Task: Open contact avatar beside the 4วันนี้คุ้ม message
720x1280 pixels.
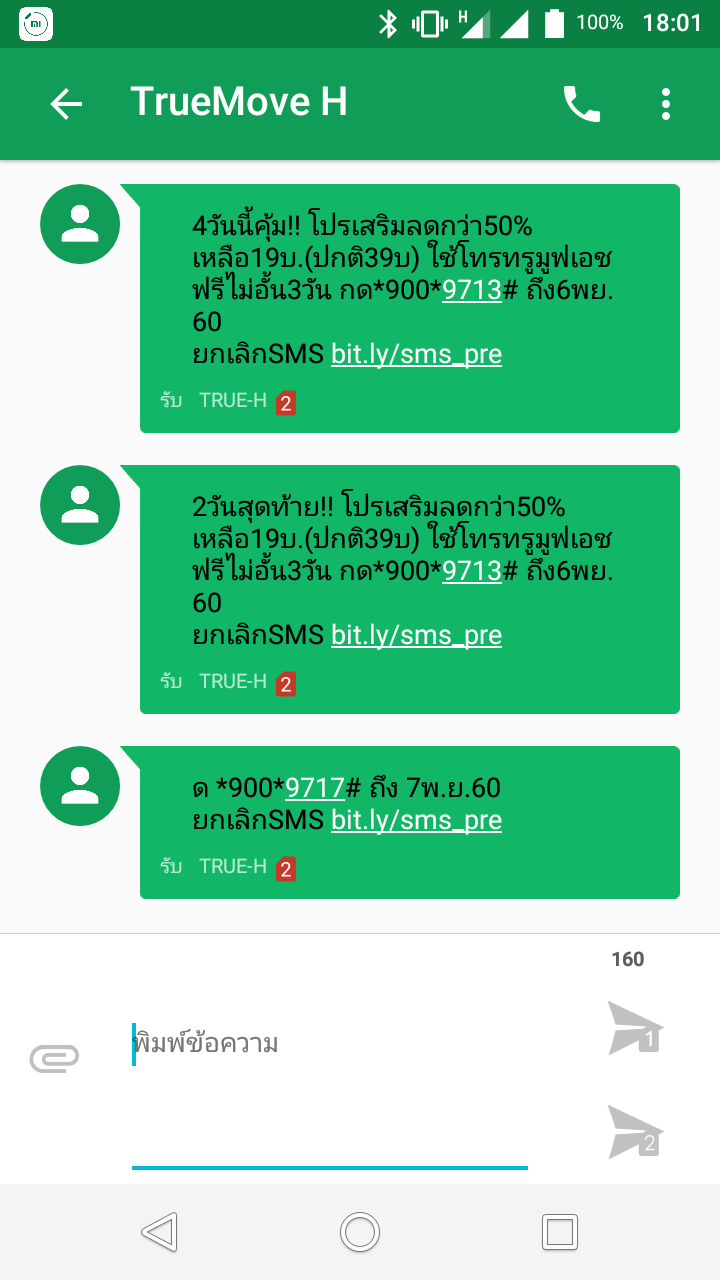Action: (x=80, y=224)
